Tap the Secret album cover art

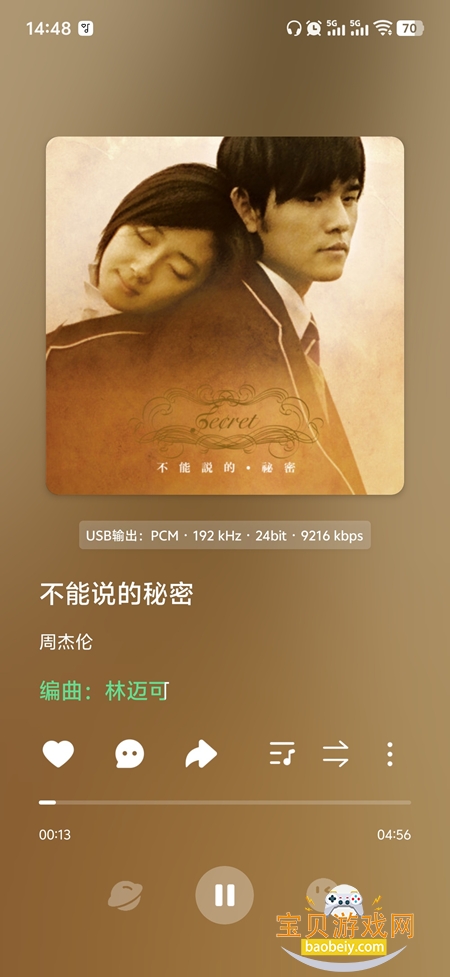click(225, 315)
